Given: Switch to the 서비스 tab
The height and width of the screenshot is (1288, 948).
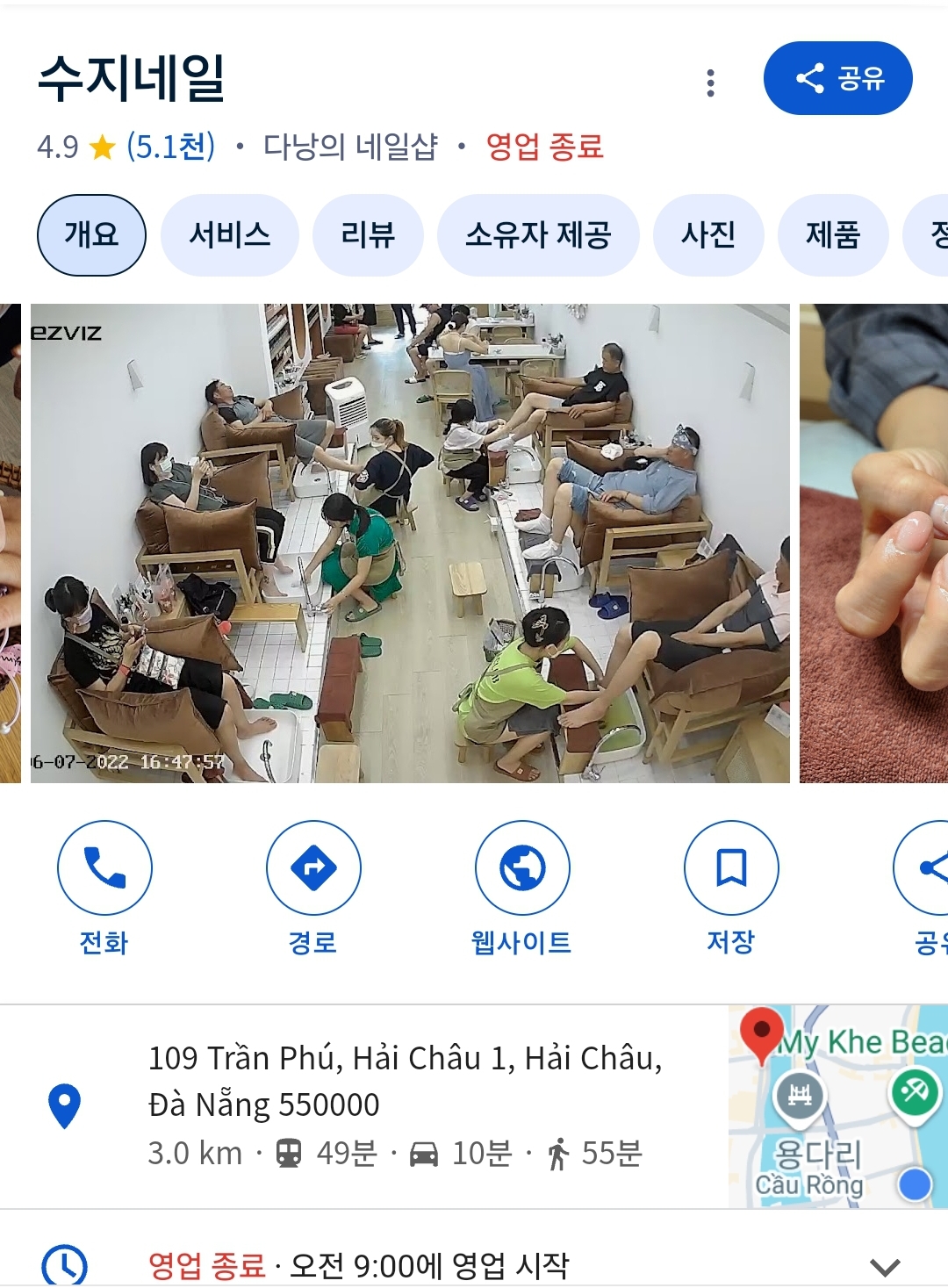Looking at the screenshot, I should (x=229, y=235).
